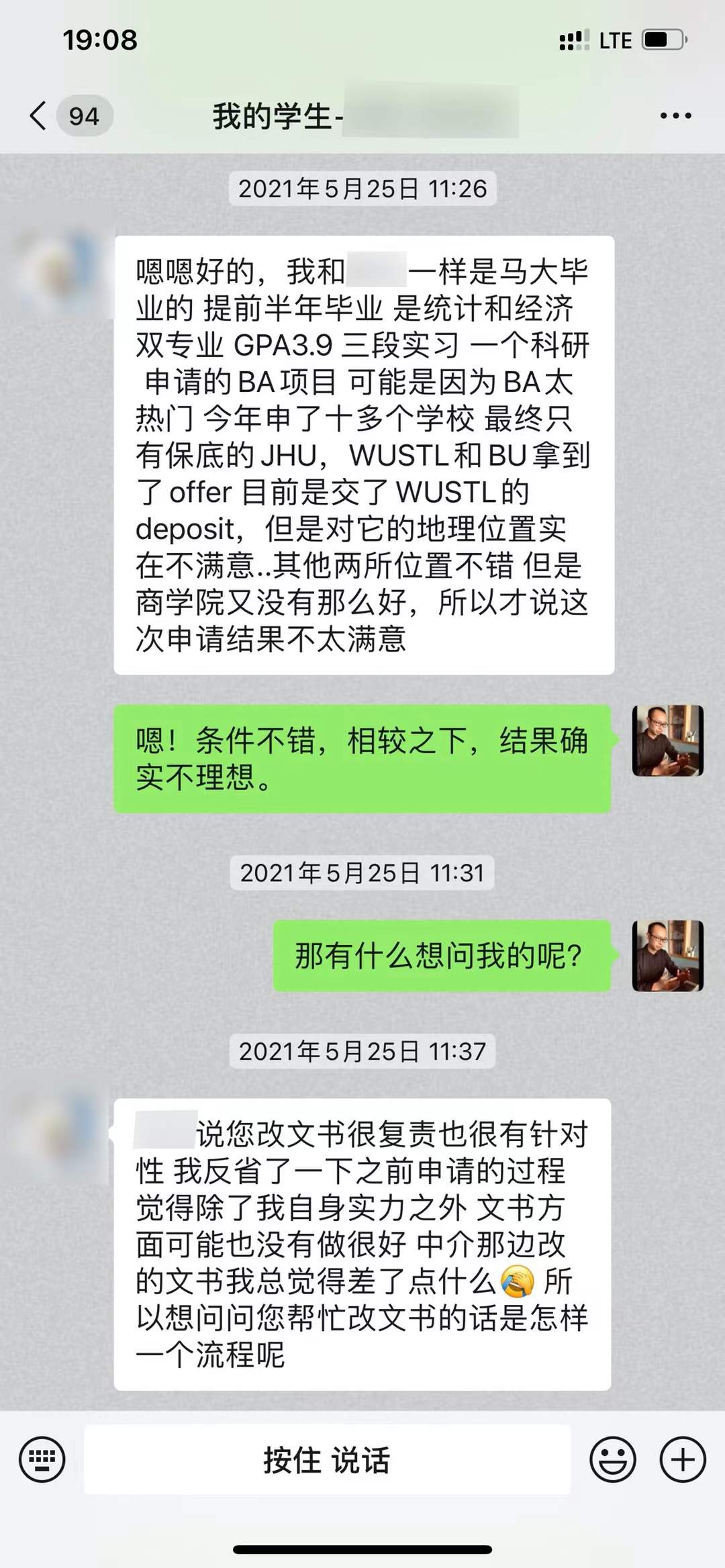Image resolution: width=725 pixels, height=1568 pixels.
Task: Open the plus attachments menu
Action: point(683,1459)
